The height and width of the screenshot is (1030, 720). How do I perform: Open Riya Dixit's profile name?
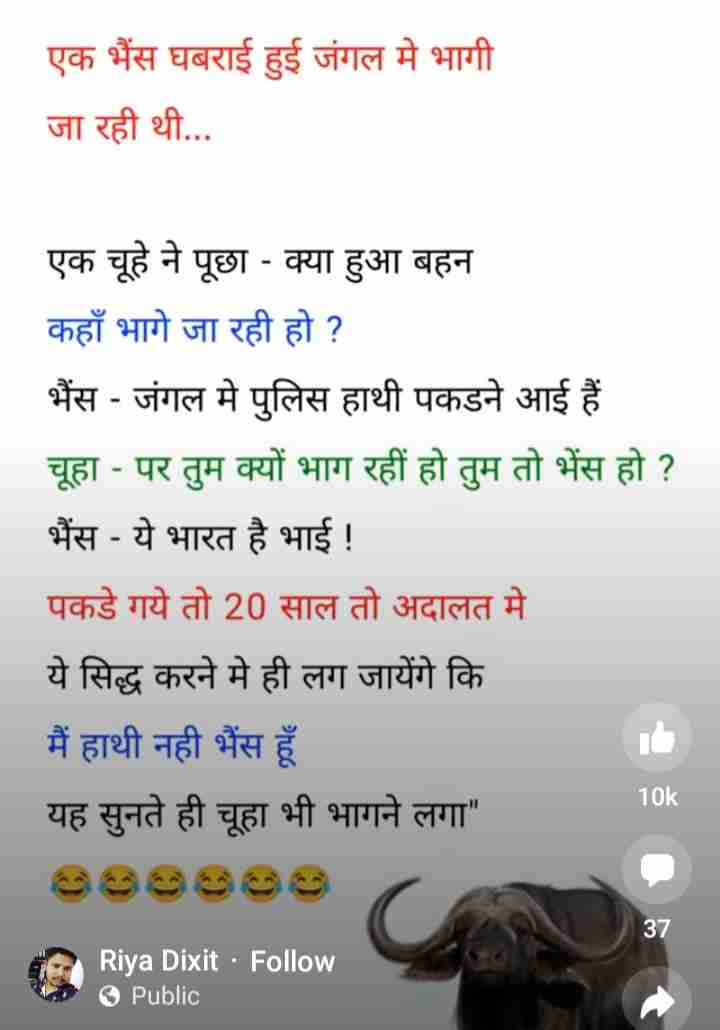pyautogui.click(x=158, y=962)
